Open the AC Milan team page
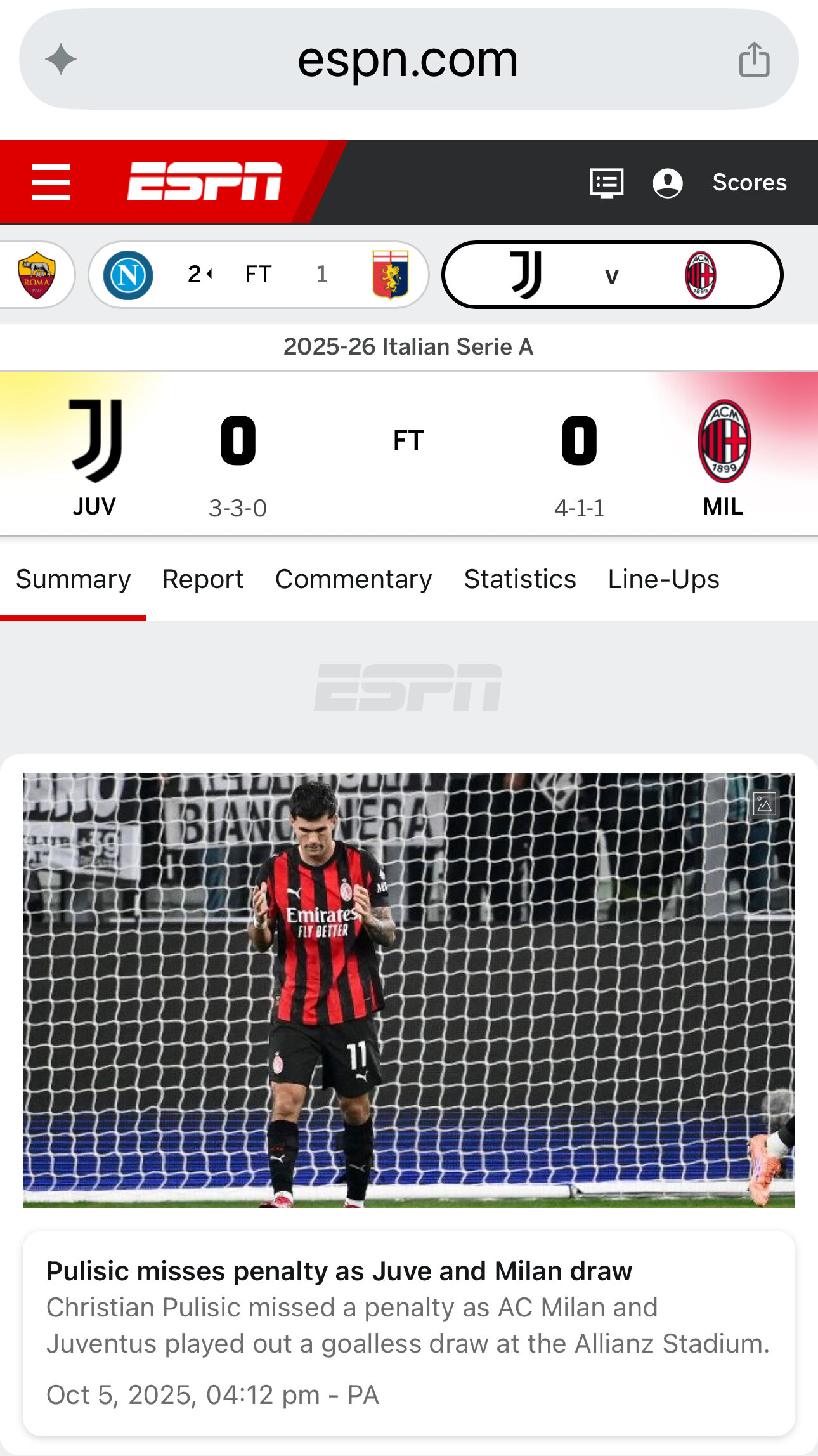This screenshot has height=1456, width=818. click(724, 457)
